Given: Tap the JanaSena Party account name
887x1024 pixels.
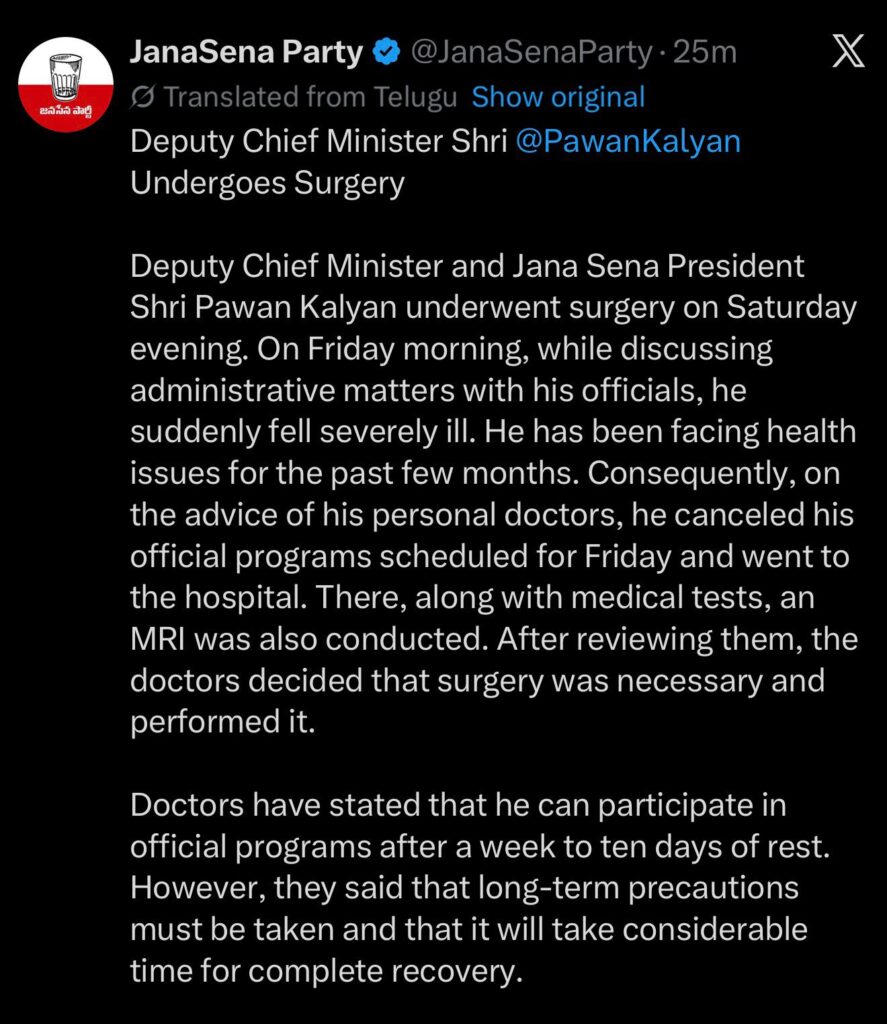Looking at the screenshot, I should tap(246, 52).
